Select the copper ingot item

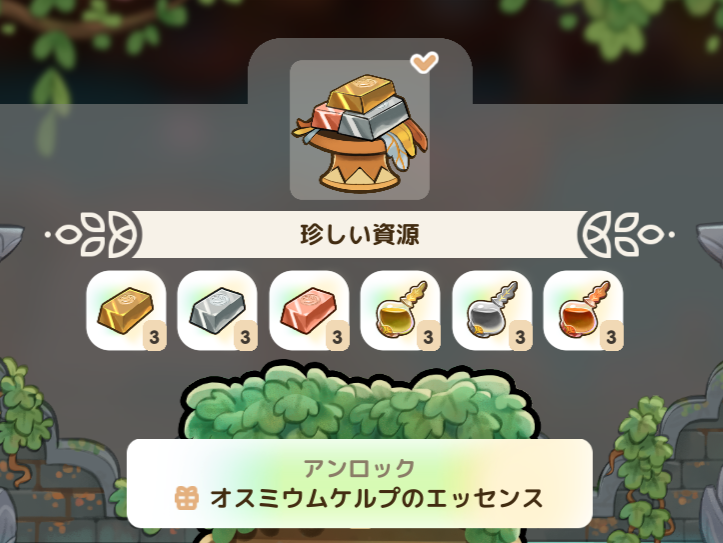[309, 310]
